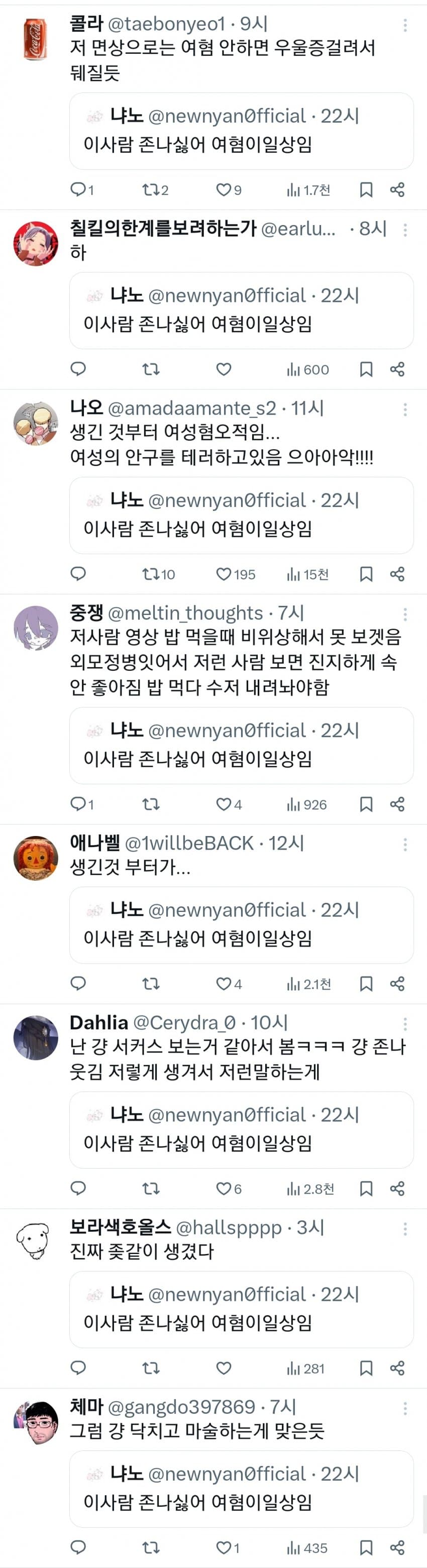Bookmark 애나벨's post
The height and width of the screenshot is (1568, 427).
(x=366, y=984)
